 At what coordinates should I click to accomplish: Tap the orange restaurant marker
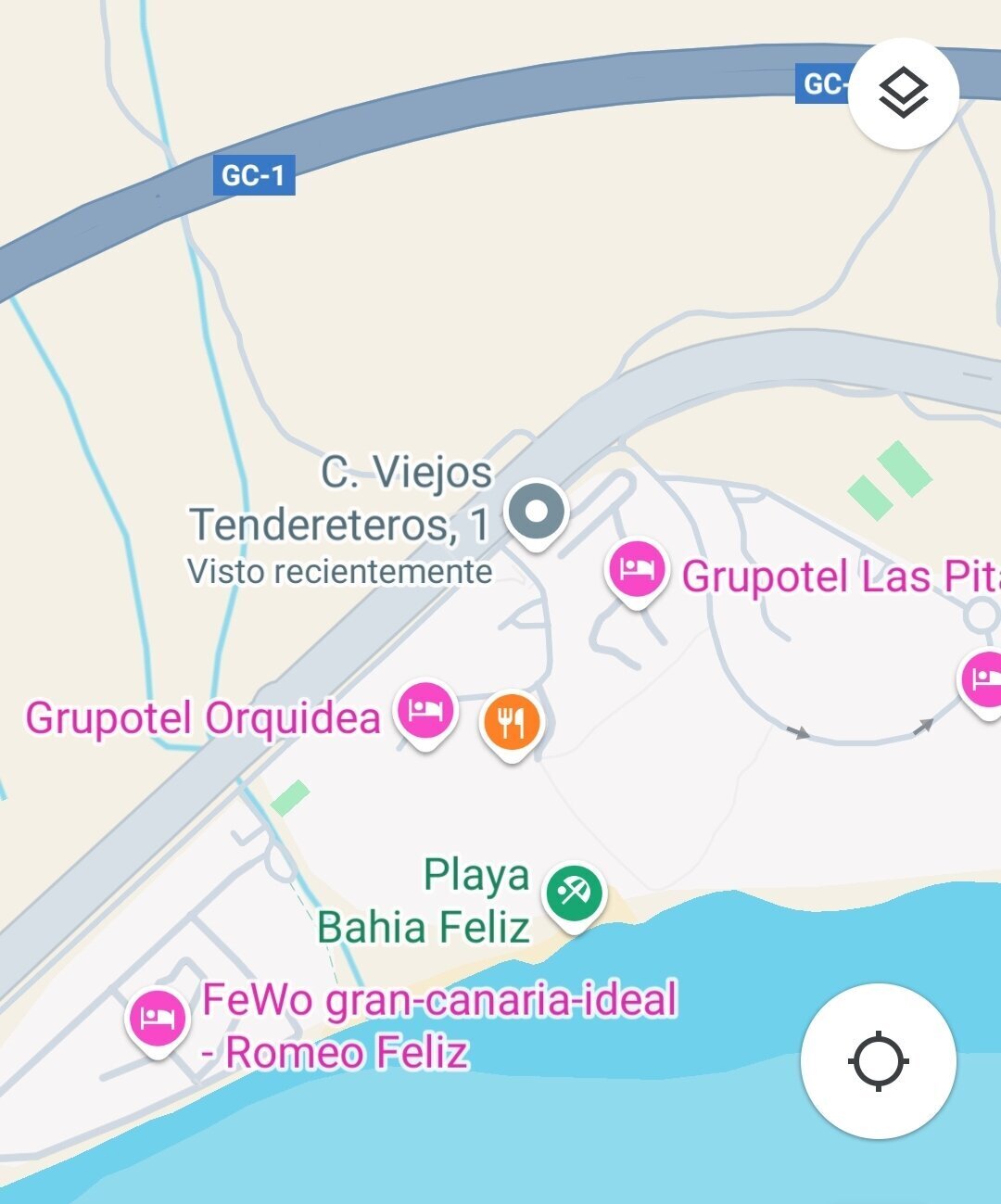(511, 722)
